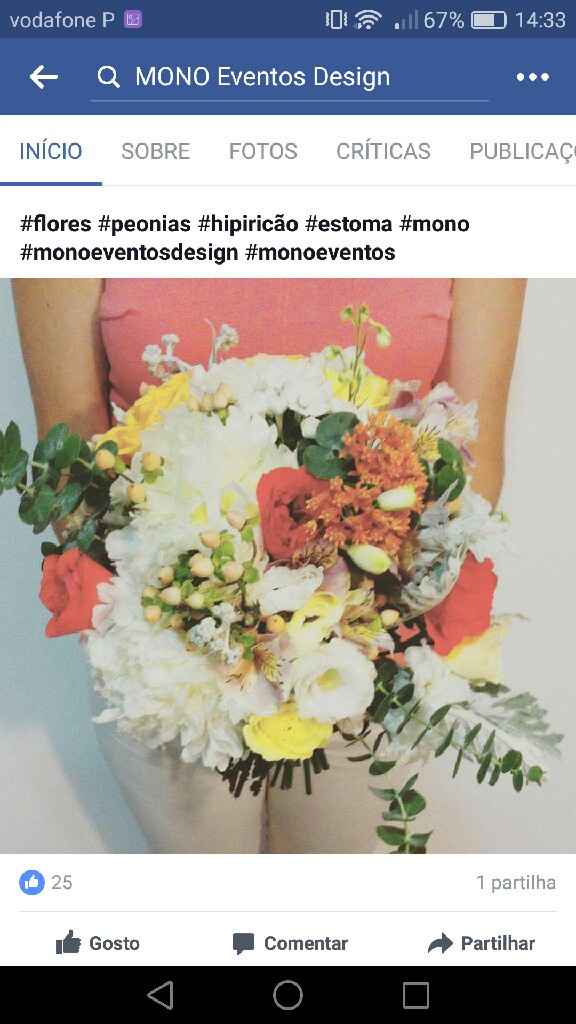Switch to the SOBRE tab
This screenshot has width=576, height=1024.
pos(155,151)
